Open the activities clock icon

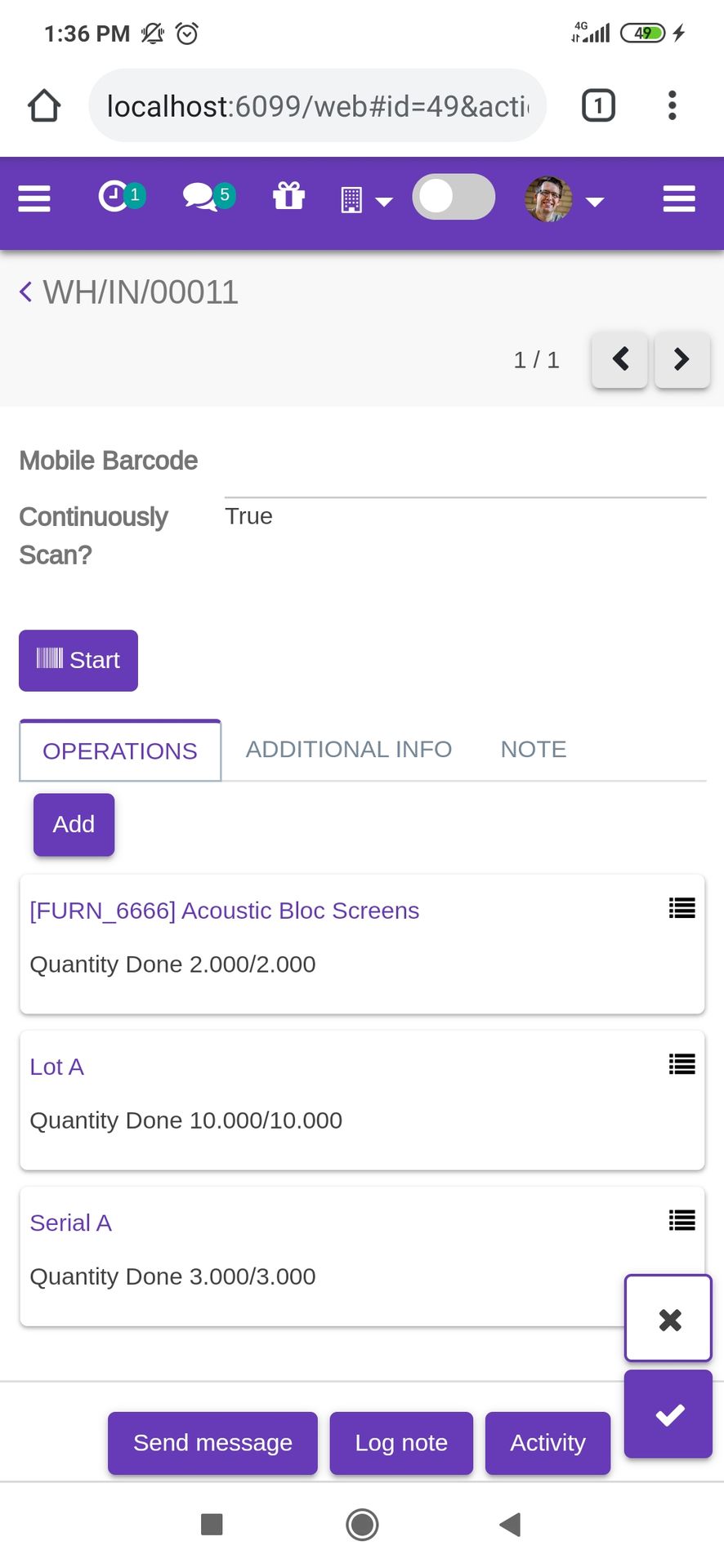point(122,197)
